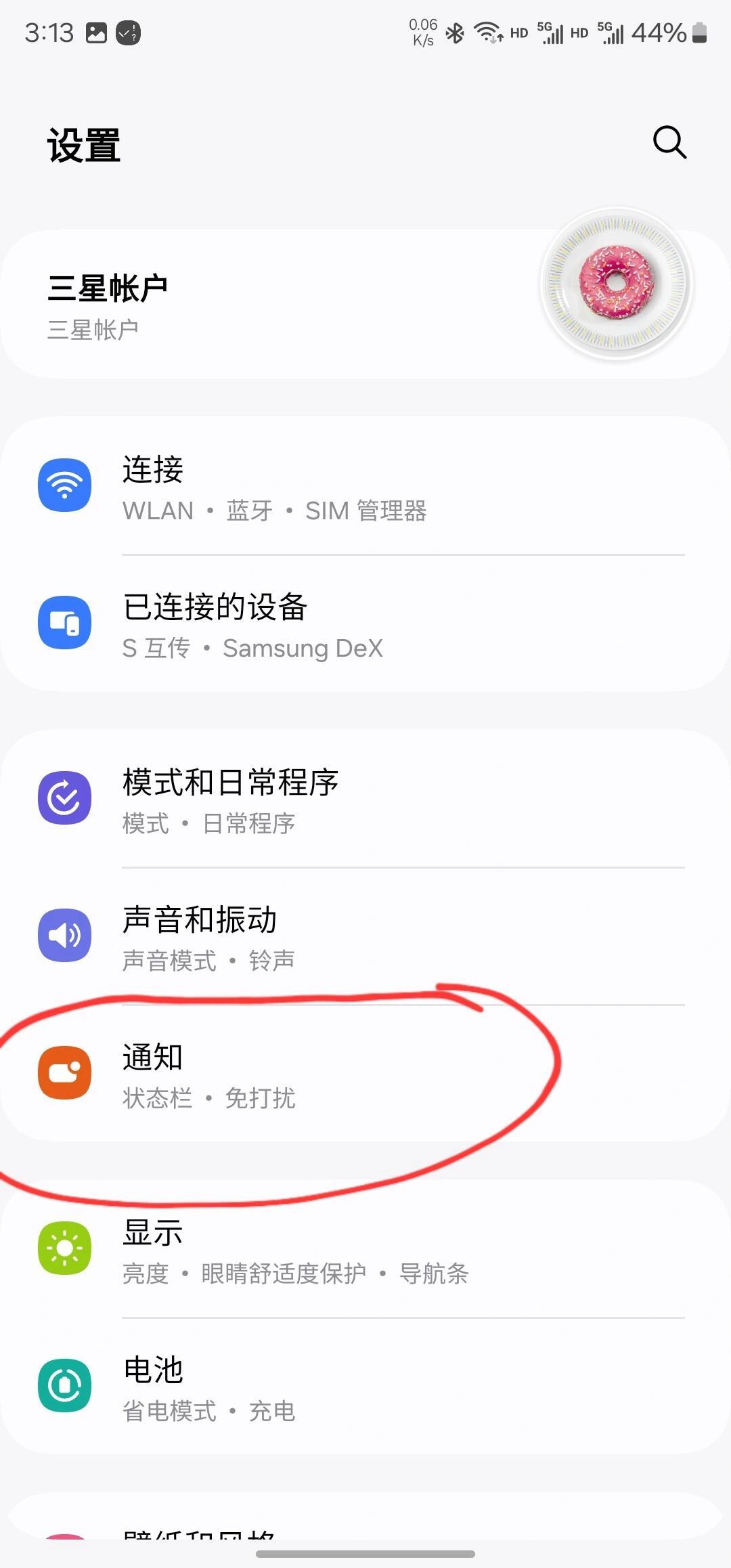Tap the gallery notification icon in status bar
Image resolution: width=731 pixels, height=1568 pixels.
coord(95,32)
